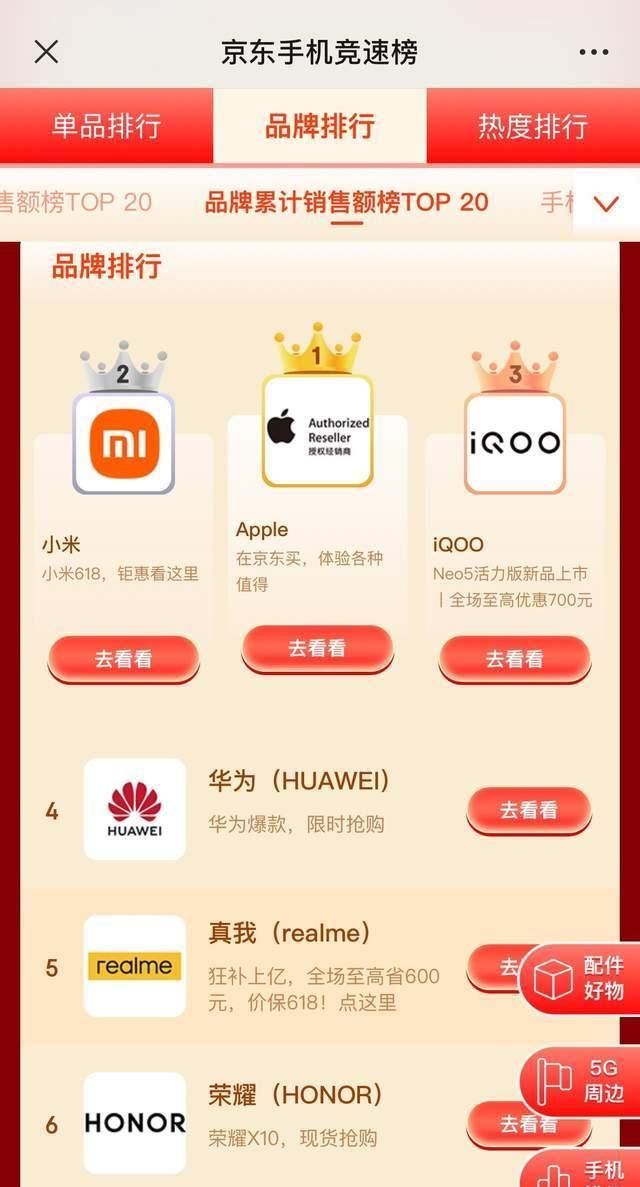
Task: Switch to the 单品排行 tab
Action: [x=106, y=127]
